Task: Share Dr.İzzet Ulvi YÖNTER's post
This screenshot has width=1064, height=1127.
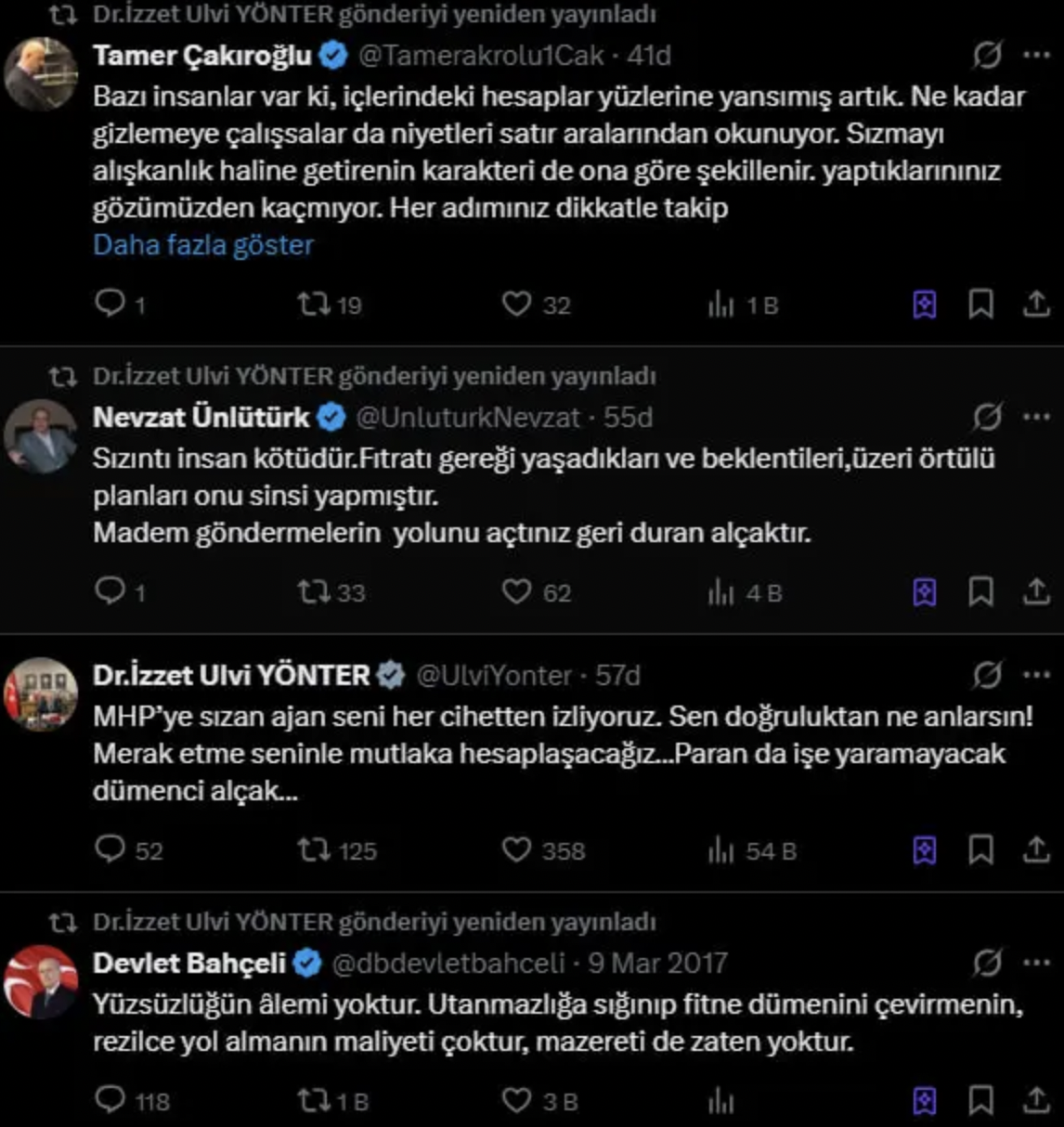Action: click(x=1036, y=849)
